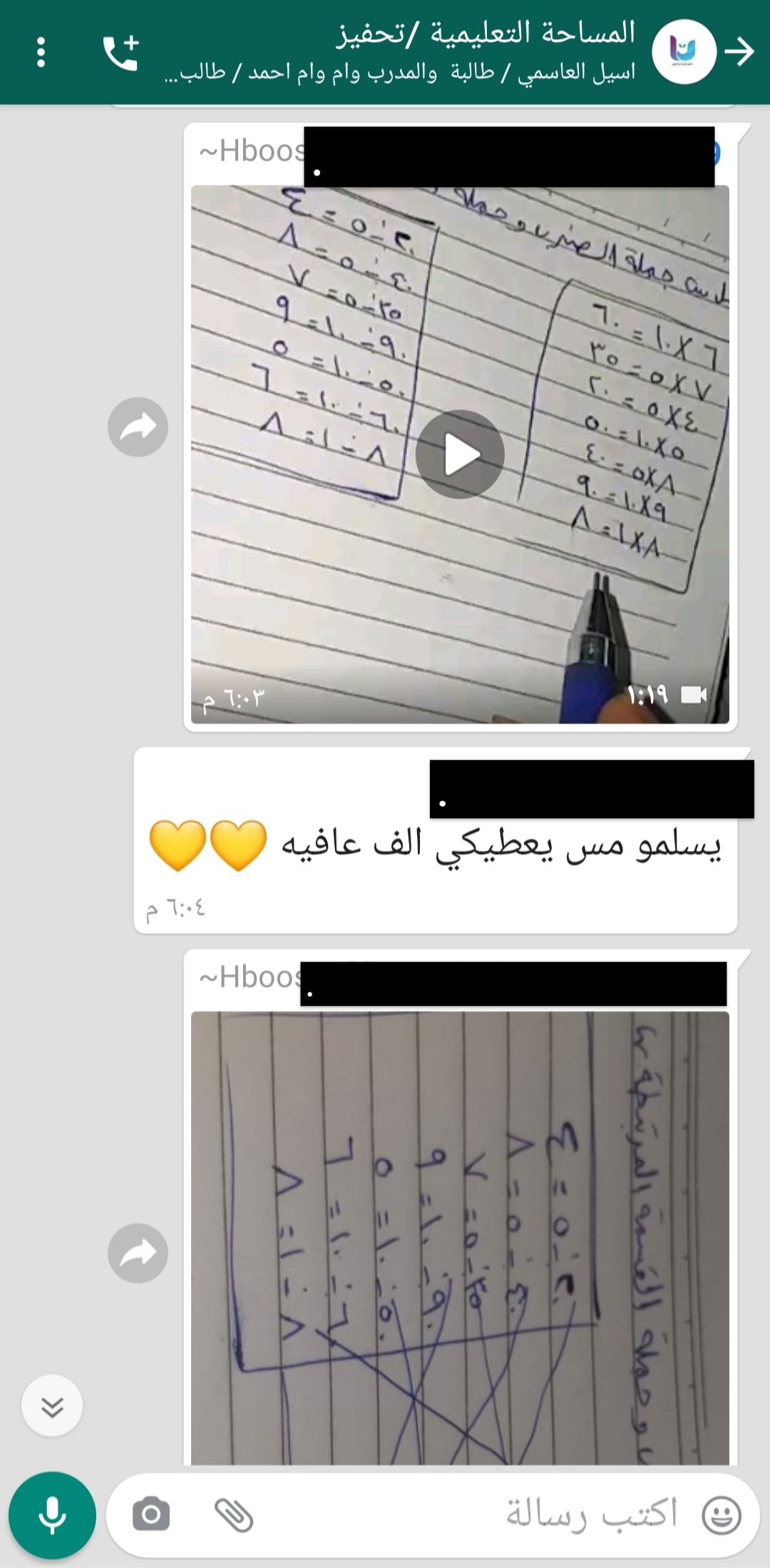The height and width of the screenshot is (1568, 770).
Task: Play the 1:19 video message
Action: [460, 454]
